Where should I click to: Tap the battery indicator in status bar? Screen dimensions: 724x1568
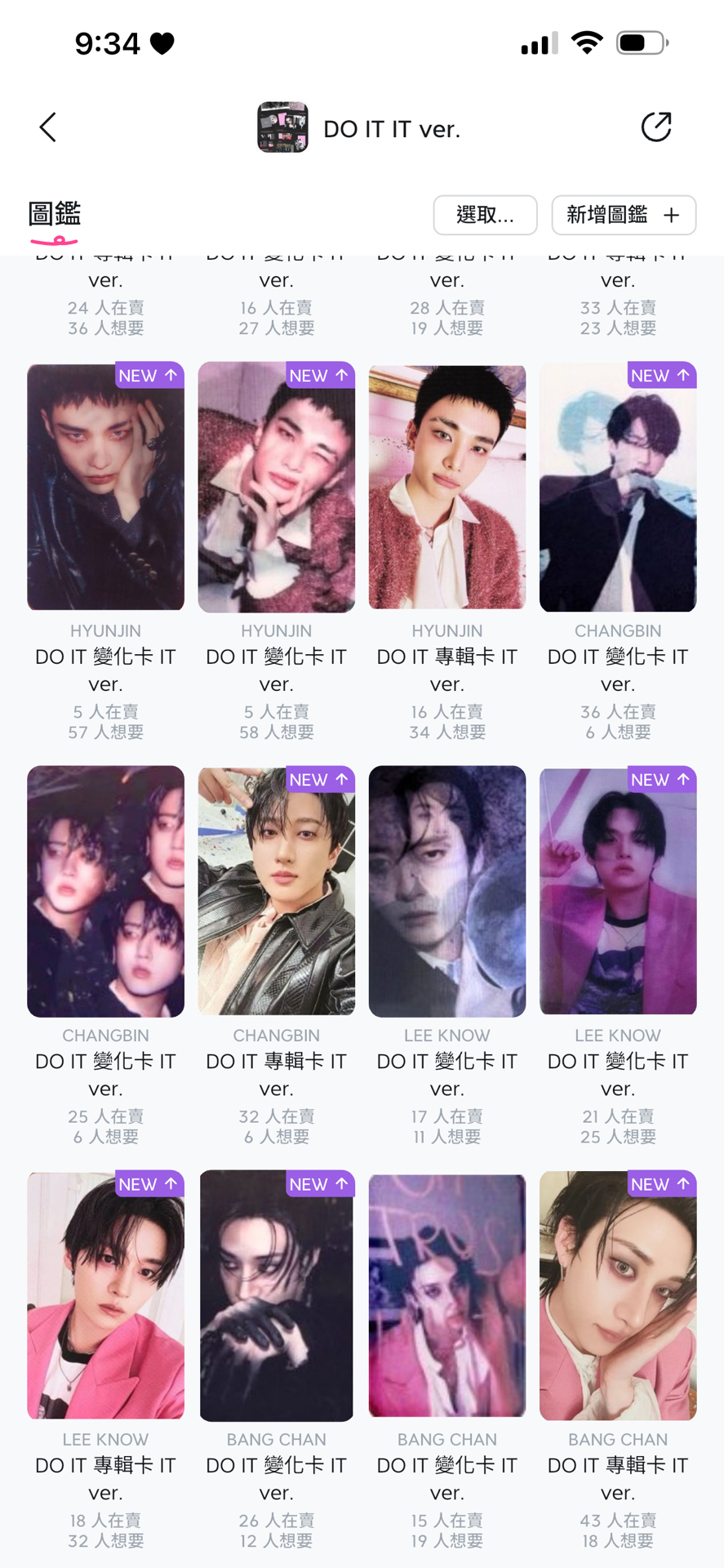(642, 42)
